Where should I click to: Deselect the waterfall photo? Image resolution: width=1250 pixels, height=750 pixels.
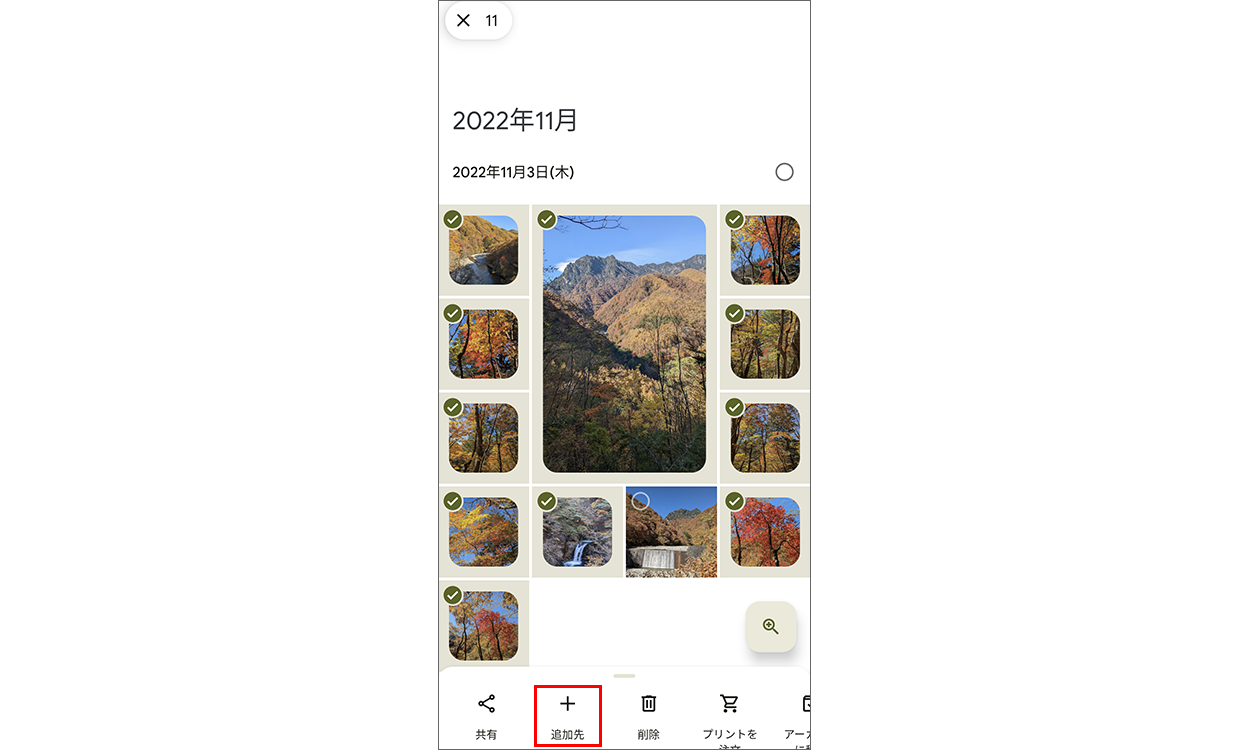pos(577,532)
